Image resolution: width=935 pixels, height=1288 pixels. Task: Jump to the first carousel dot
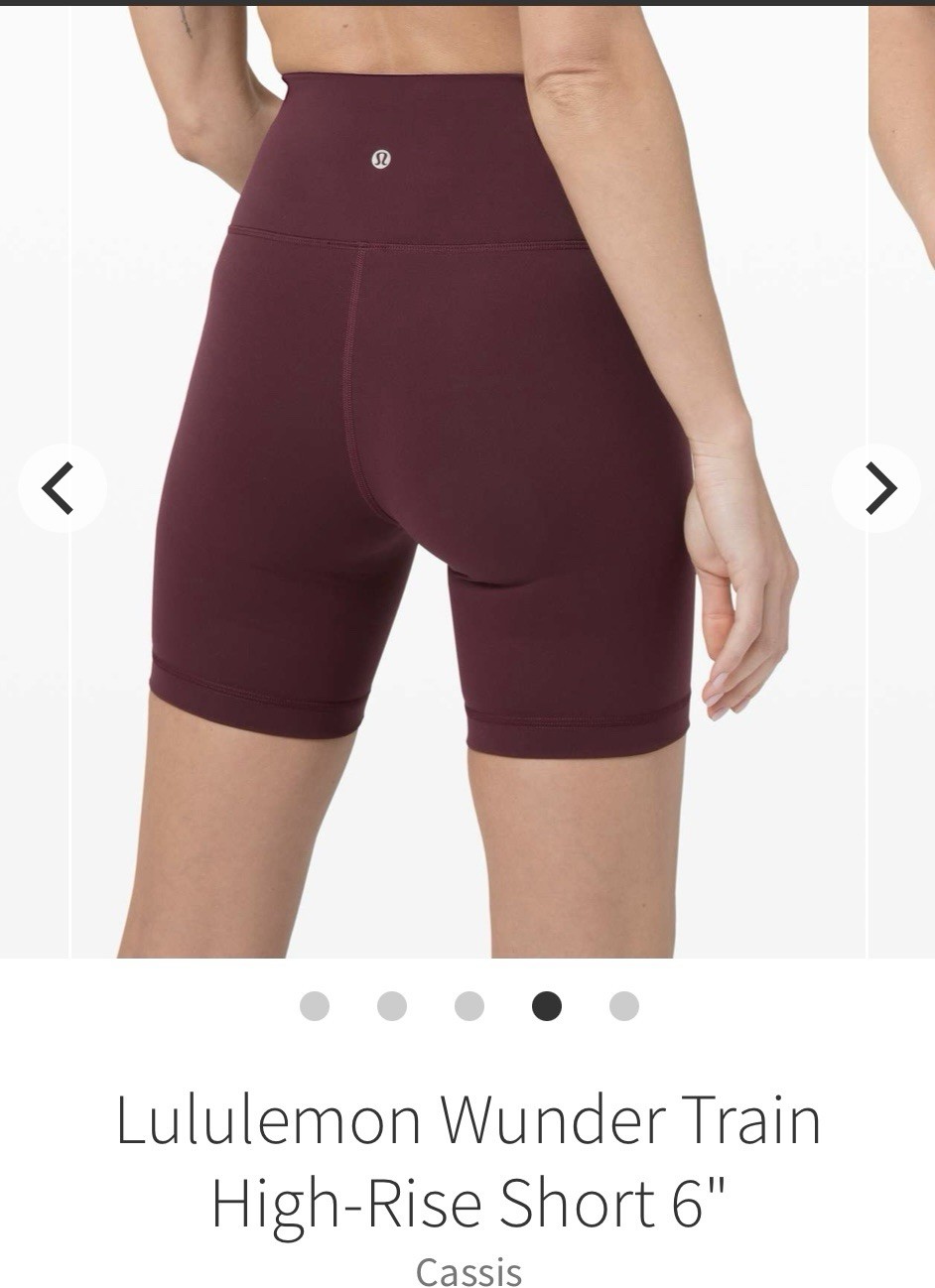tap(315, 1006)
